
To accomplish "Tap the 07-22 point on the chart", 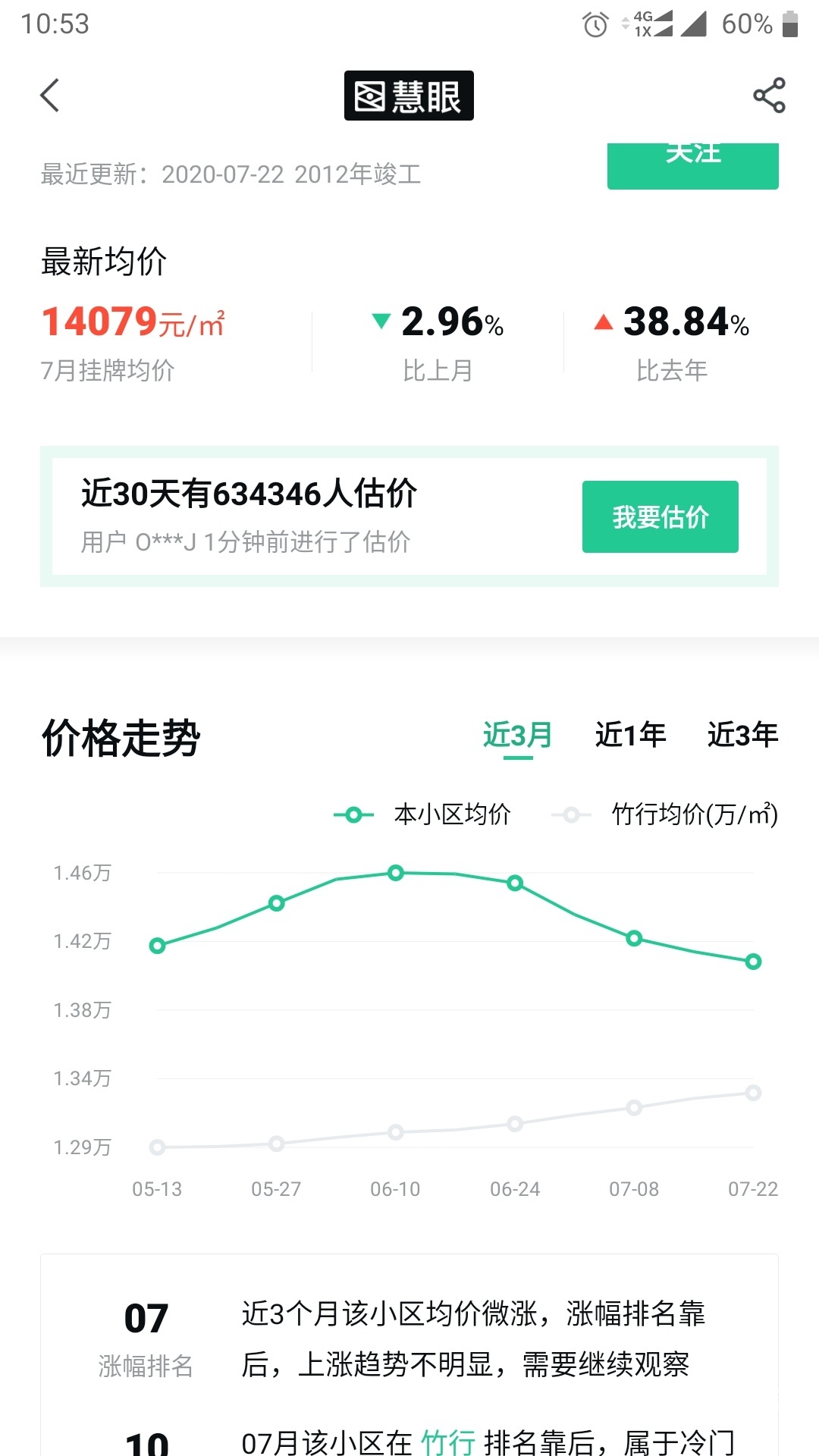I will [753, 962].
